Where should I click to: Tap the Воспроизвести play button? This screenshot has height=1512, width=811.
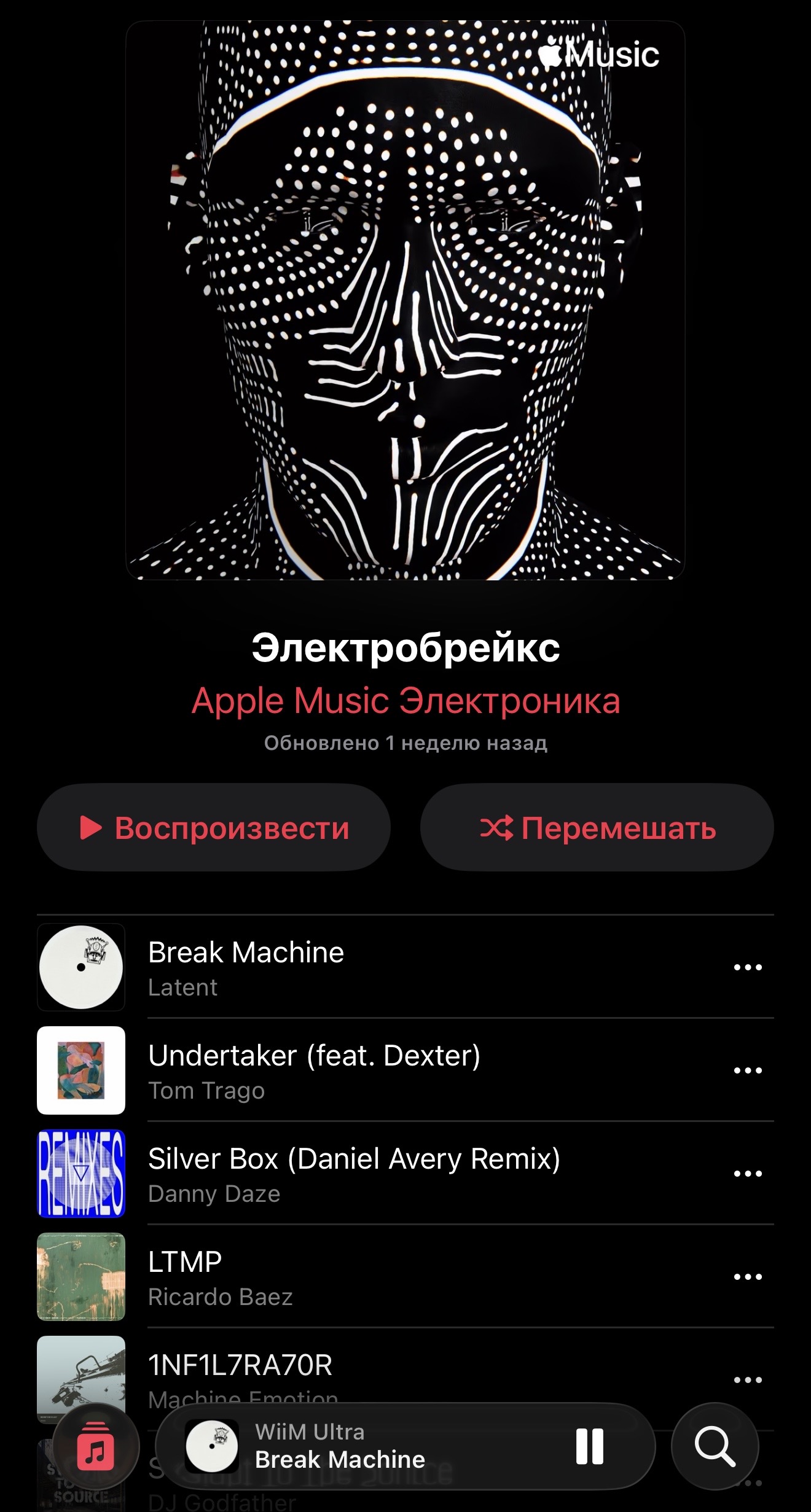click(x=214, y=827)
